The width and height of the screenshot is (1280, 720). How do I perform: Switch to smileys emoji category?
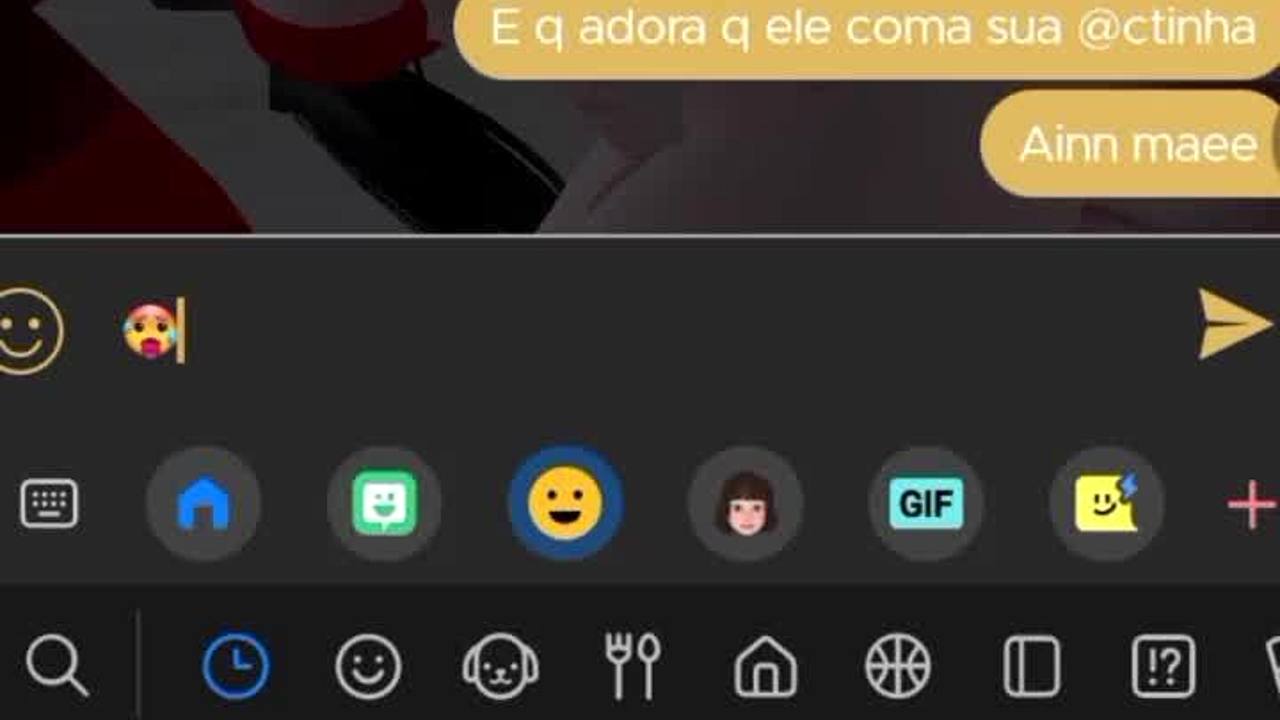click(368, 666)
